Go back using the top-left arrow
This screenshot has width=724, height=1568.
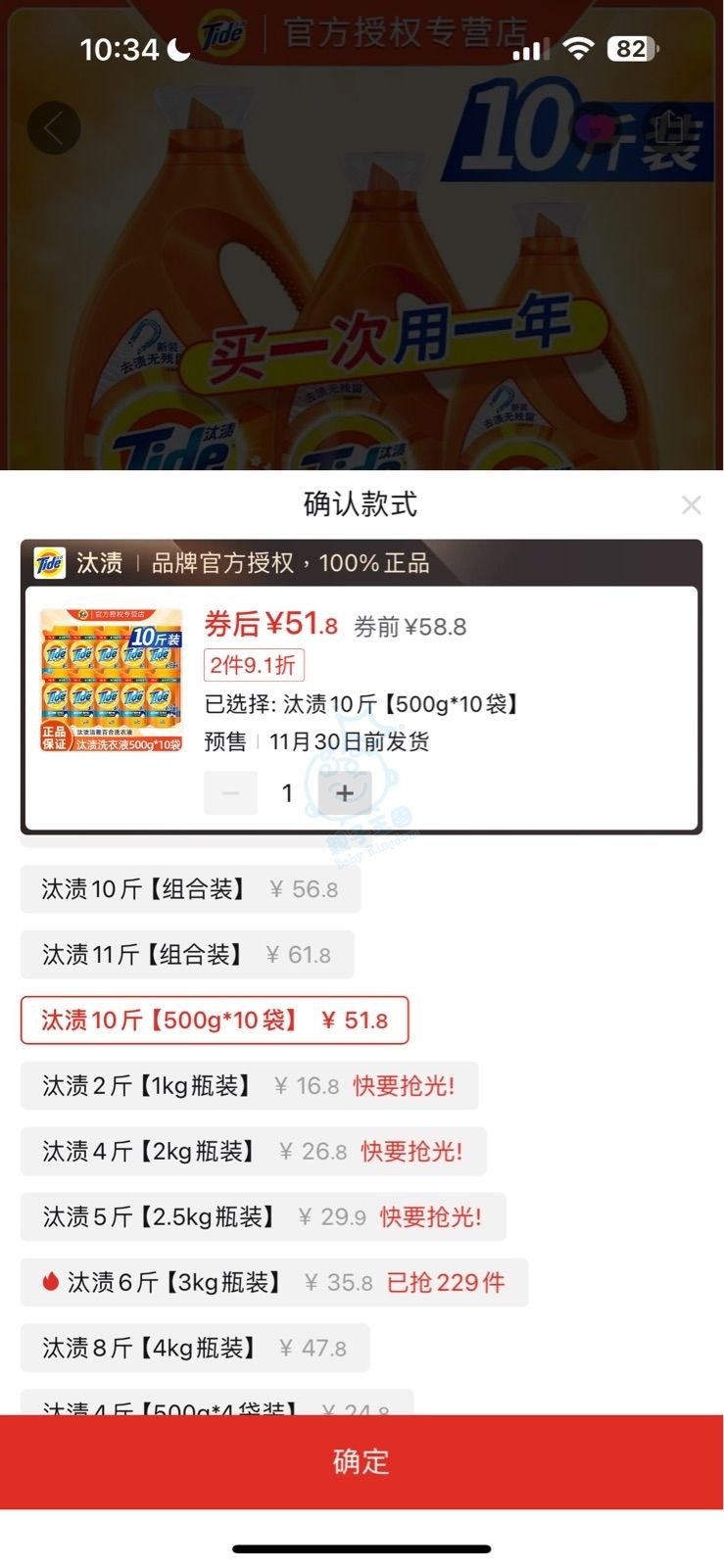tap(53, 128)
